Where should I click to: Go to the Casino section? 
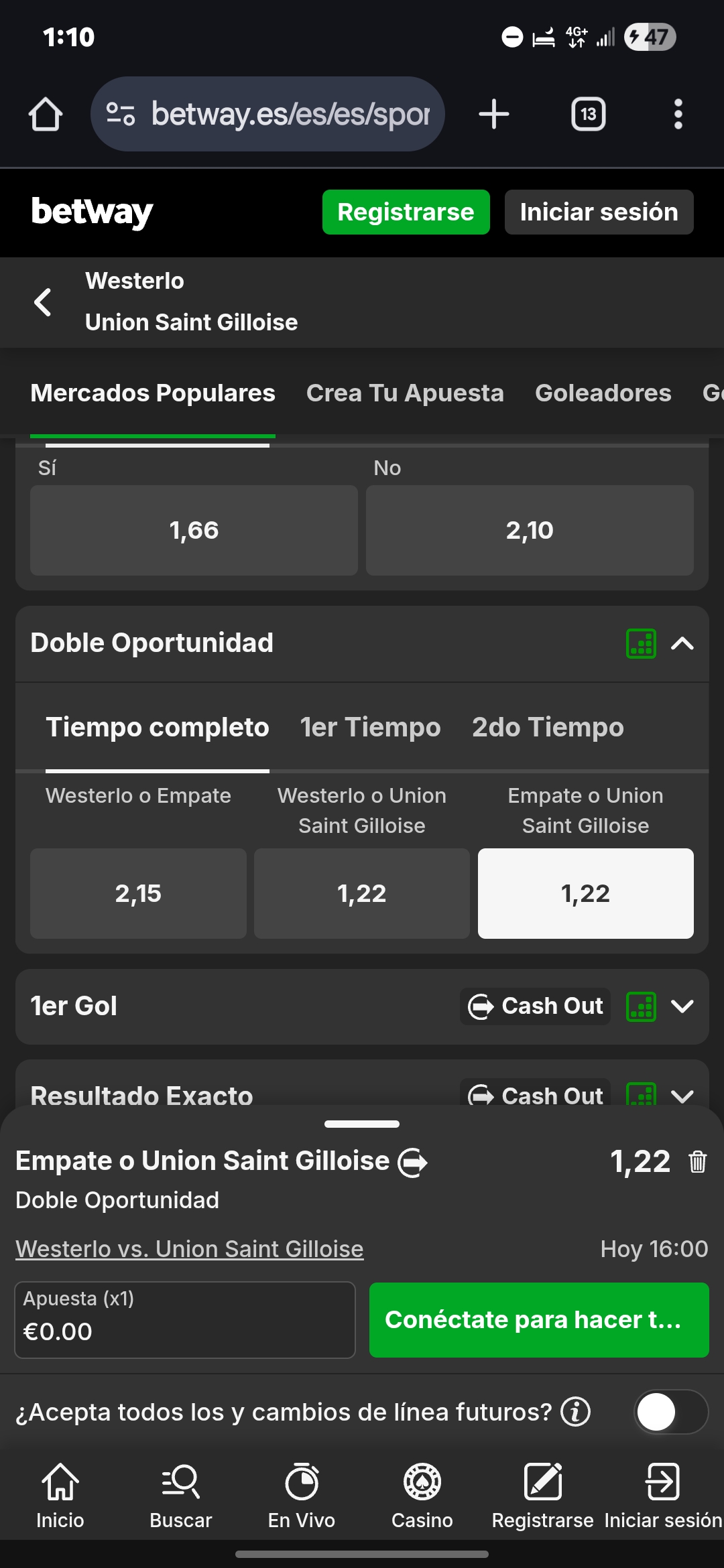[x=422, y=1496]
